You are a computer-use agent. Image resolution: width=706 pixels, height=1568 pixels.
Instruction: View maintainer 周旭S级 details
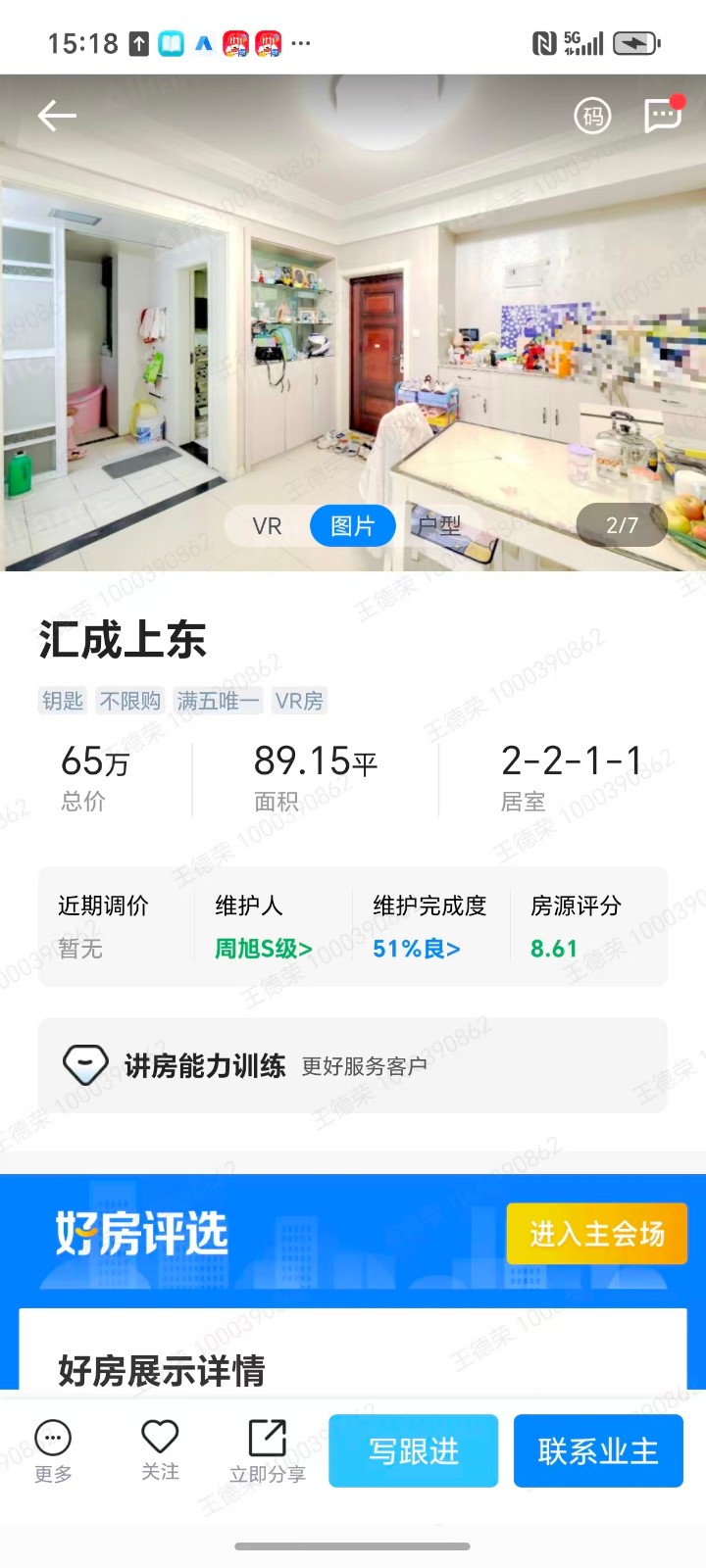tap(264, 949)
